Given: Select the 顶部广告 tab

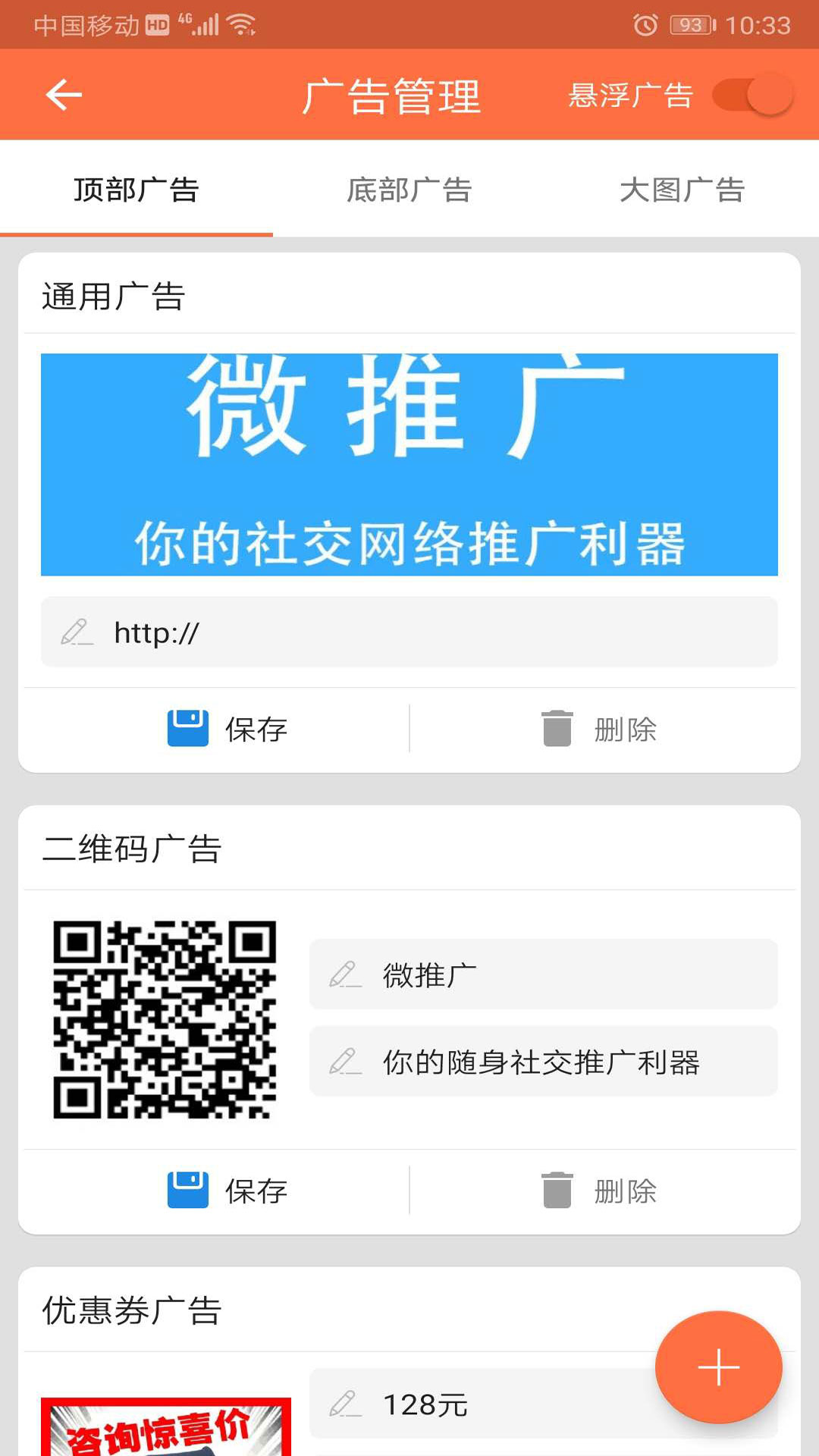Looking at the screenshot, I should [135, 190].
